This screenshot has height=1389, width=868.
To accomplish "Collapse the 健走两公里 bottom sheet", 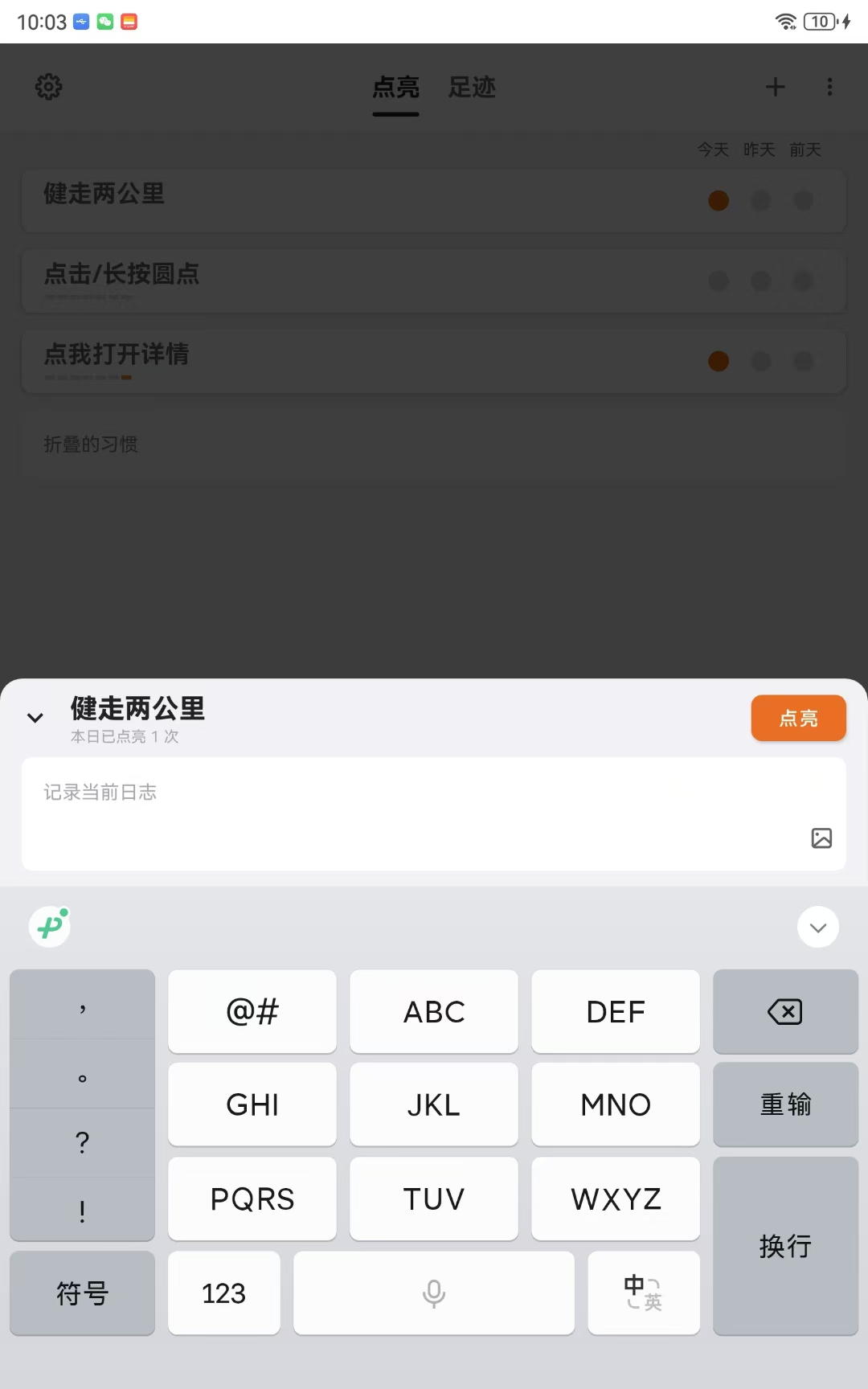I will point(35,718).
